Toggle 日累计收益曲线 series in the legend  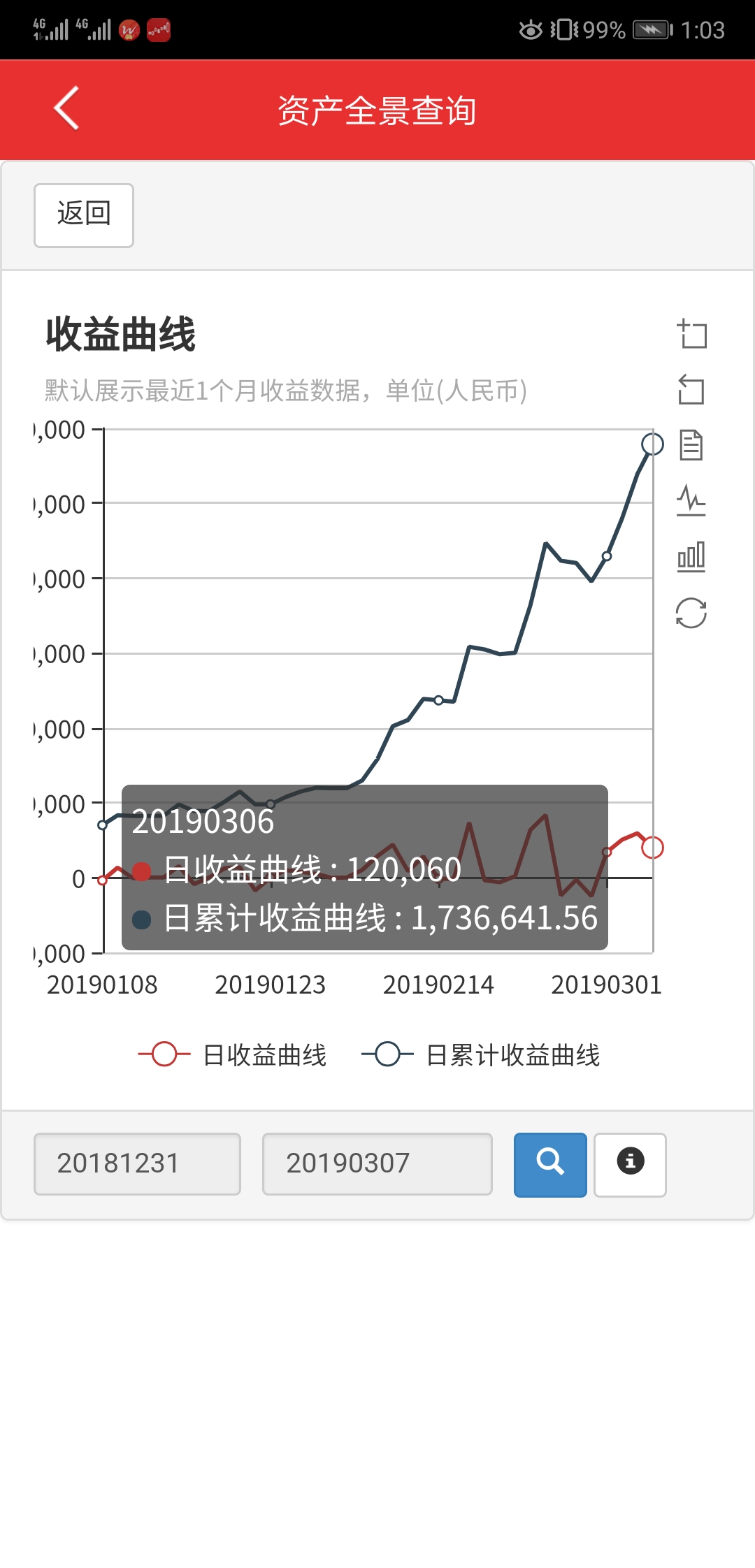(x=481, y=1054)
